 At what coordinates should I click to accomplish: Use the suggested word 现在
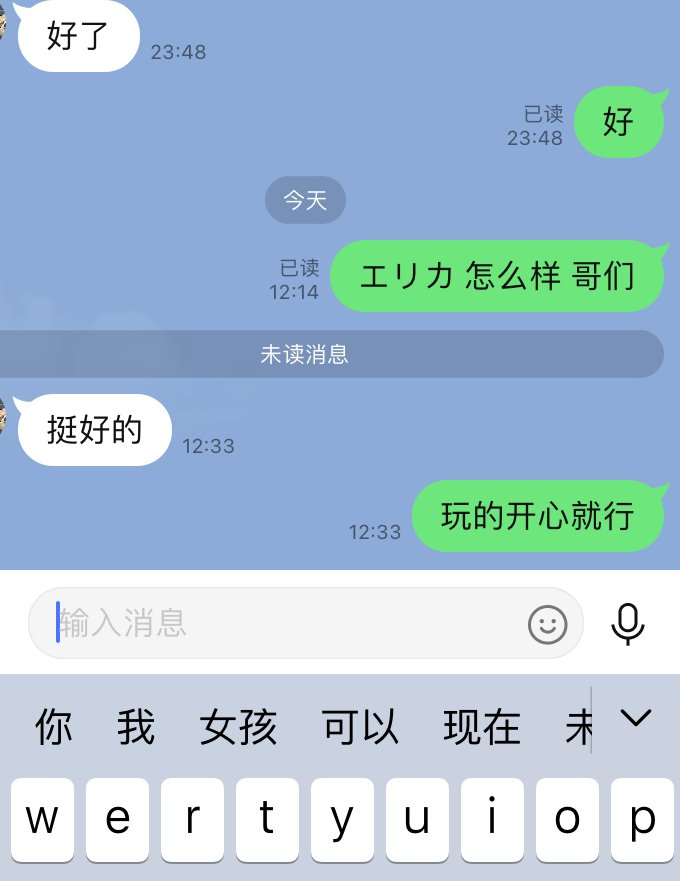tap(482, 727)
